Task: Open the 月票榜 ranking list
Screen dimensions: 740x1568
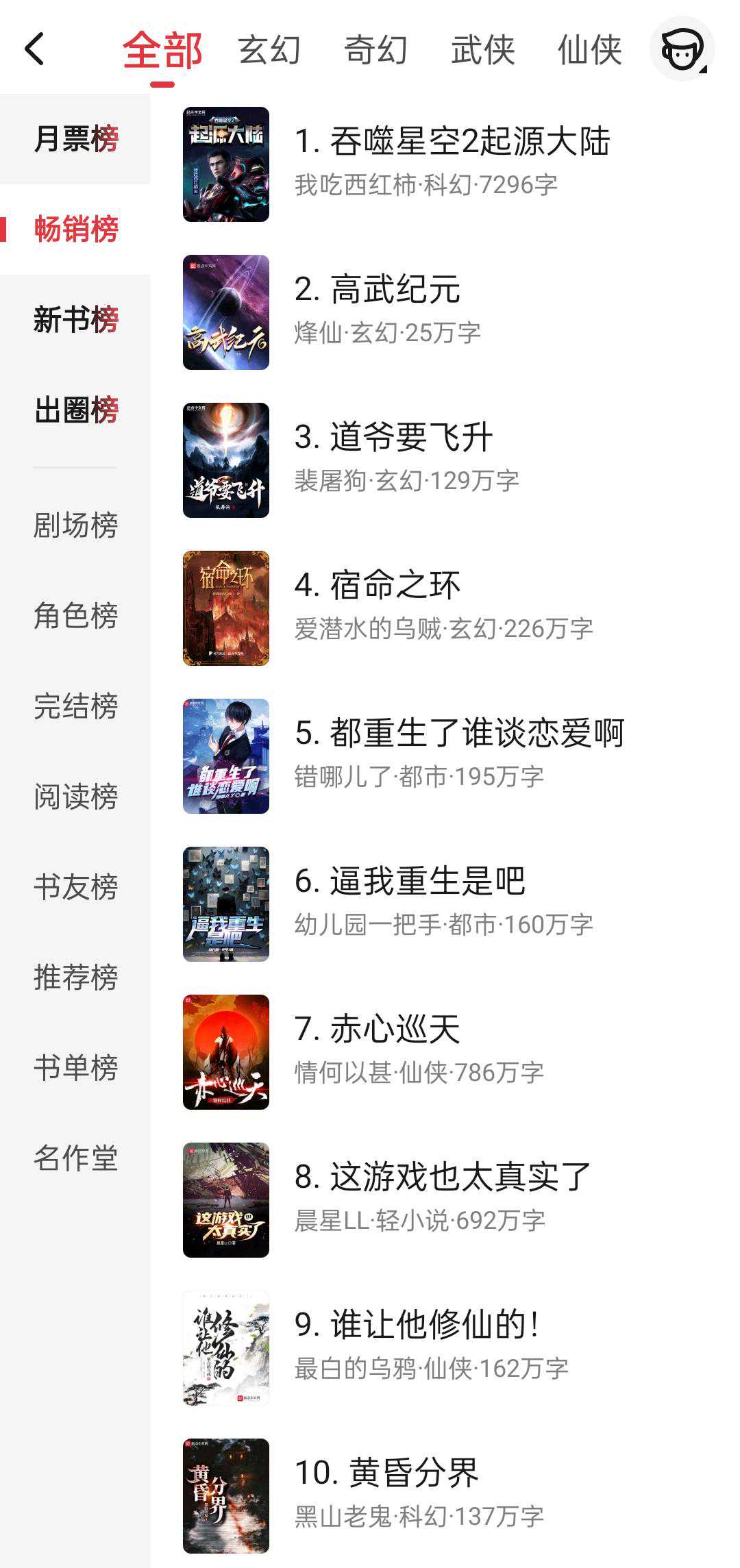Action: point(75,139)
